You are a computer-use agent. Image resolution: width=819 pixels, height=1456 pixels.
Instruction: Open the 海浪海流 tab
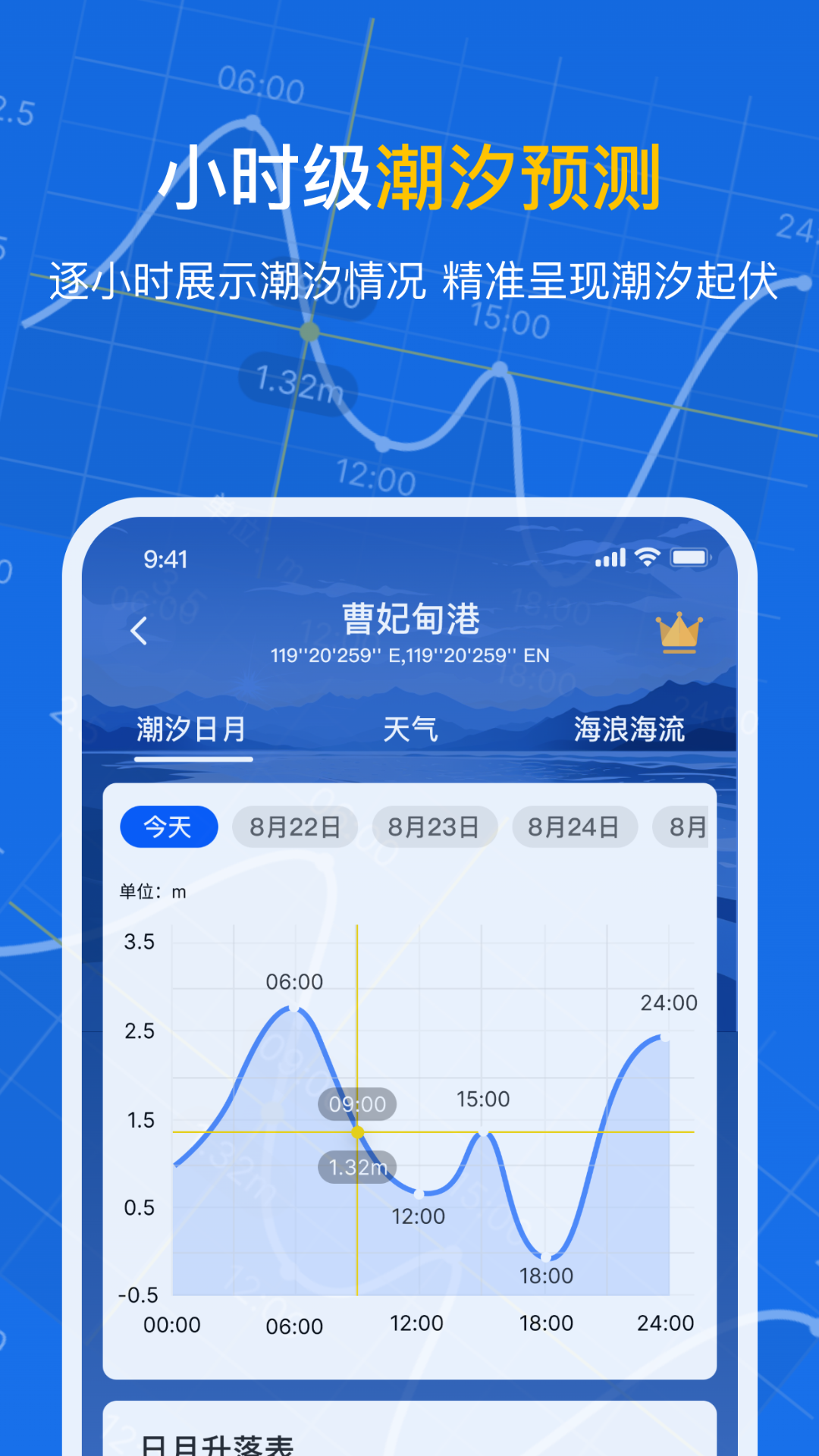(x=630, y=730)
